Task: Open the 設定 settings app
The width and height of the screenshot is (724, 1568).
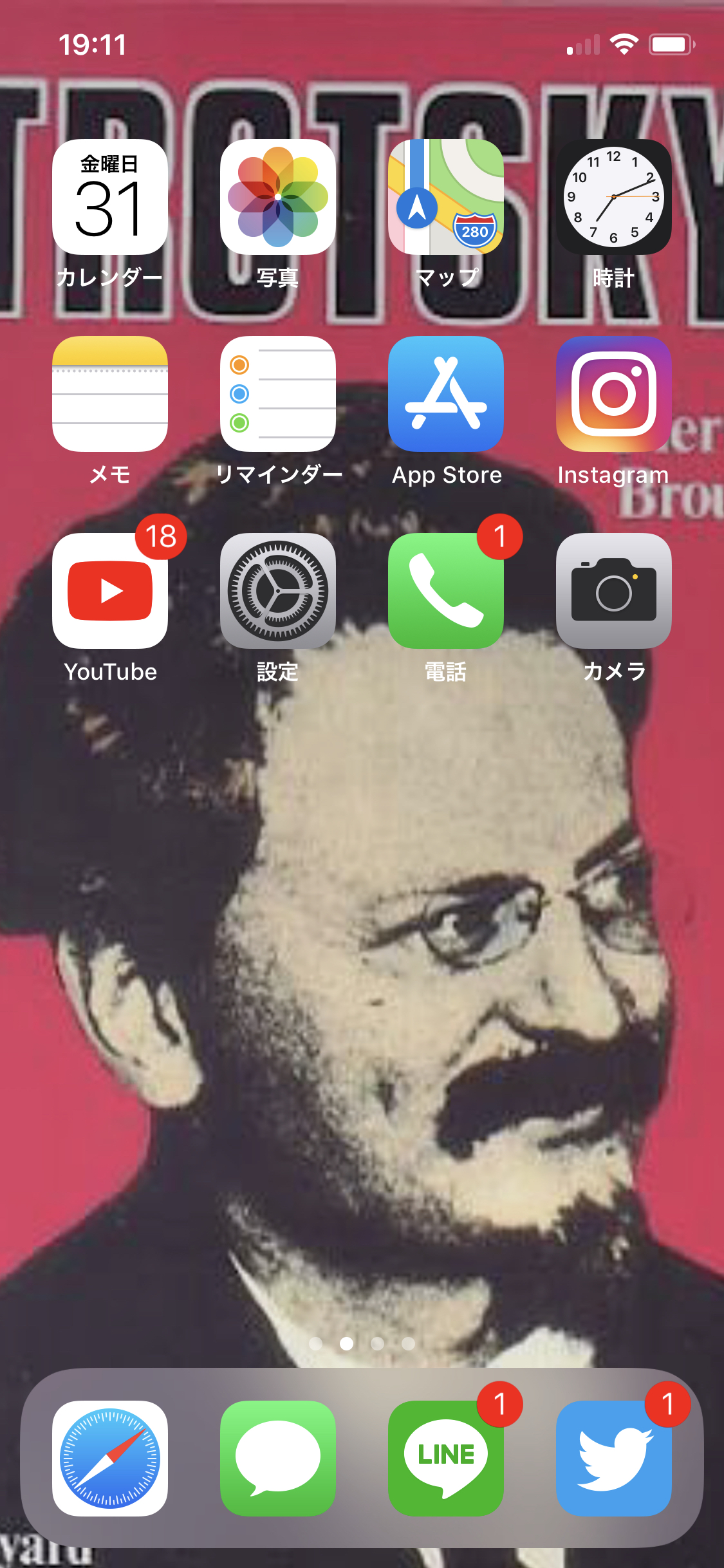Action: [278, 591]
